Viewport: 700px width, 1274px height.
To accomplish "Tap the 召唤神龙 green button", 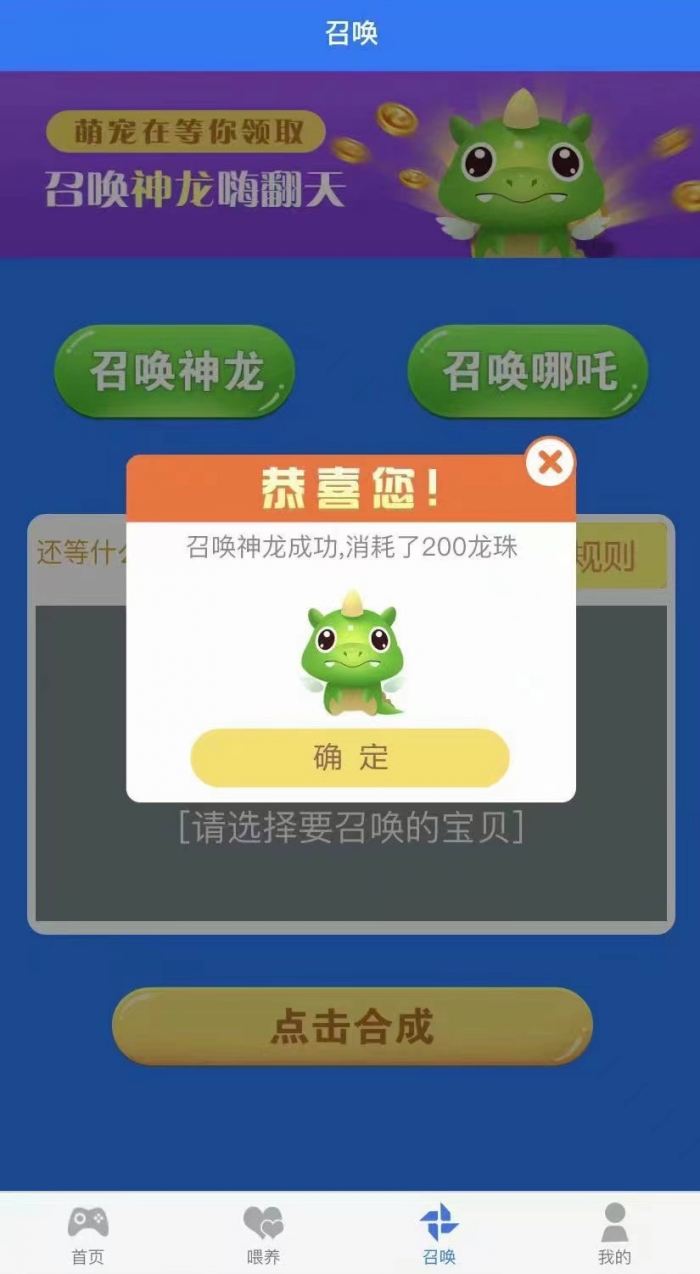I will [x=175, y=371].
